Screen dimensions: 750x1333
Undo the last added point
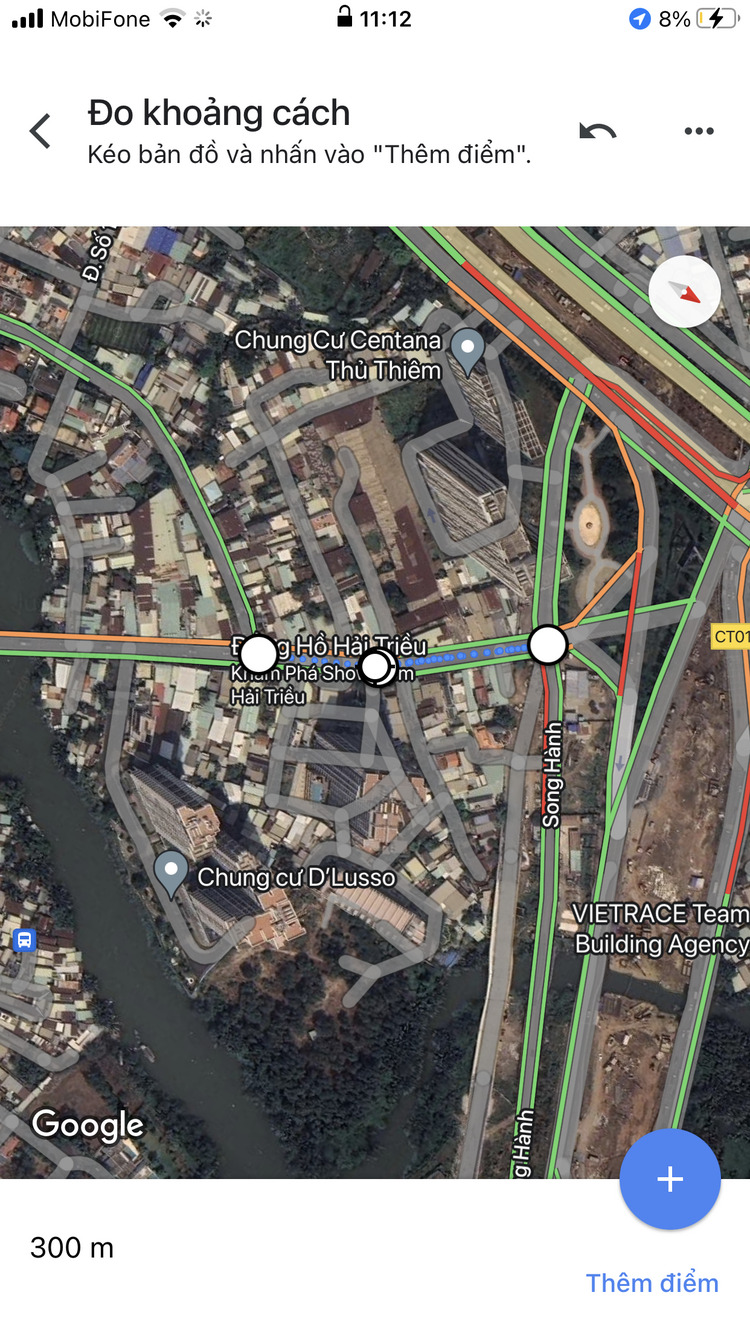[x=598, y=131]
